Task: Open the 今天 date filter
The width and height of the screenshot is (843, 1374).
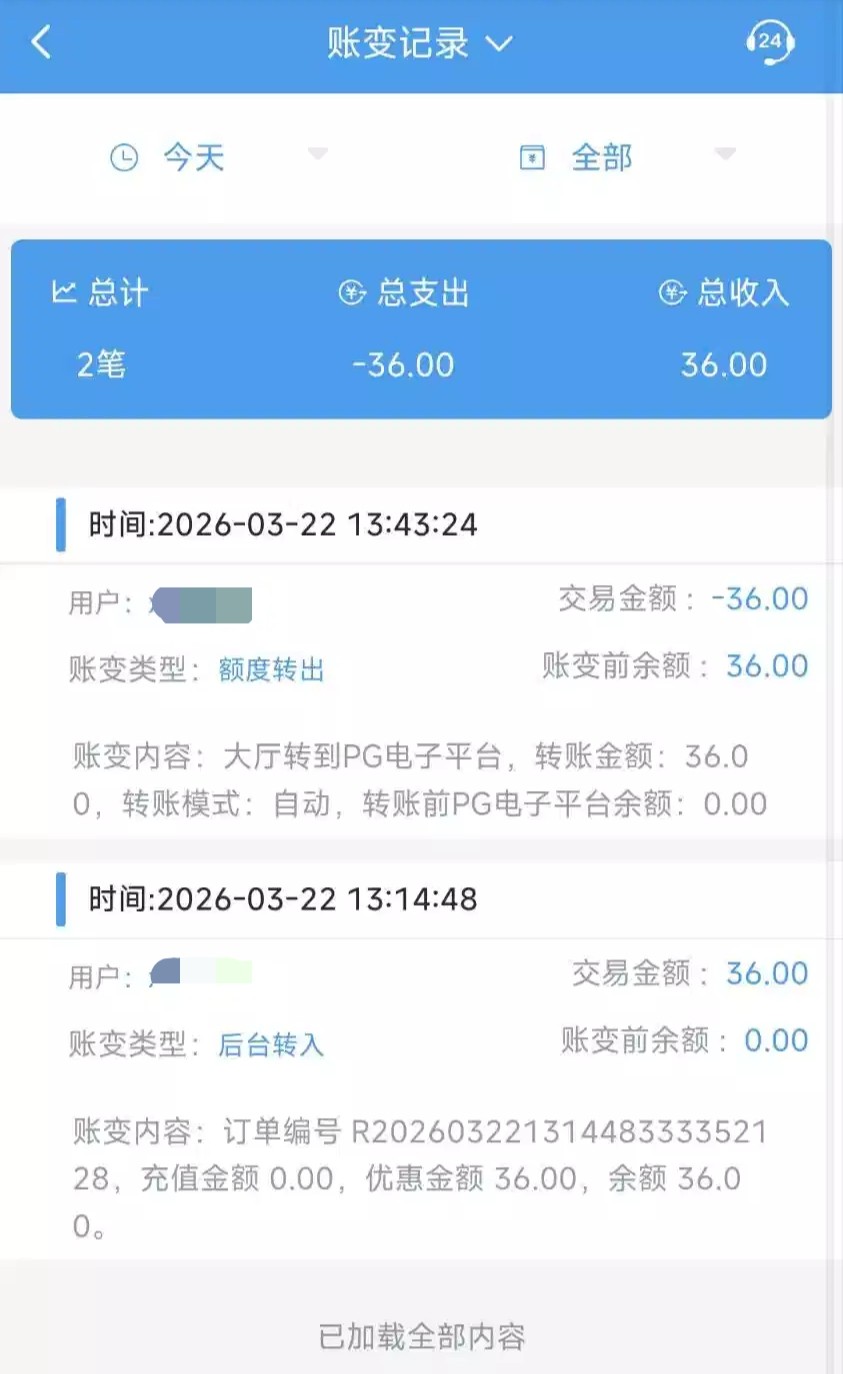Action: (x=217, y=157)
